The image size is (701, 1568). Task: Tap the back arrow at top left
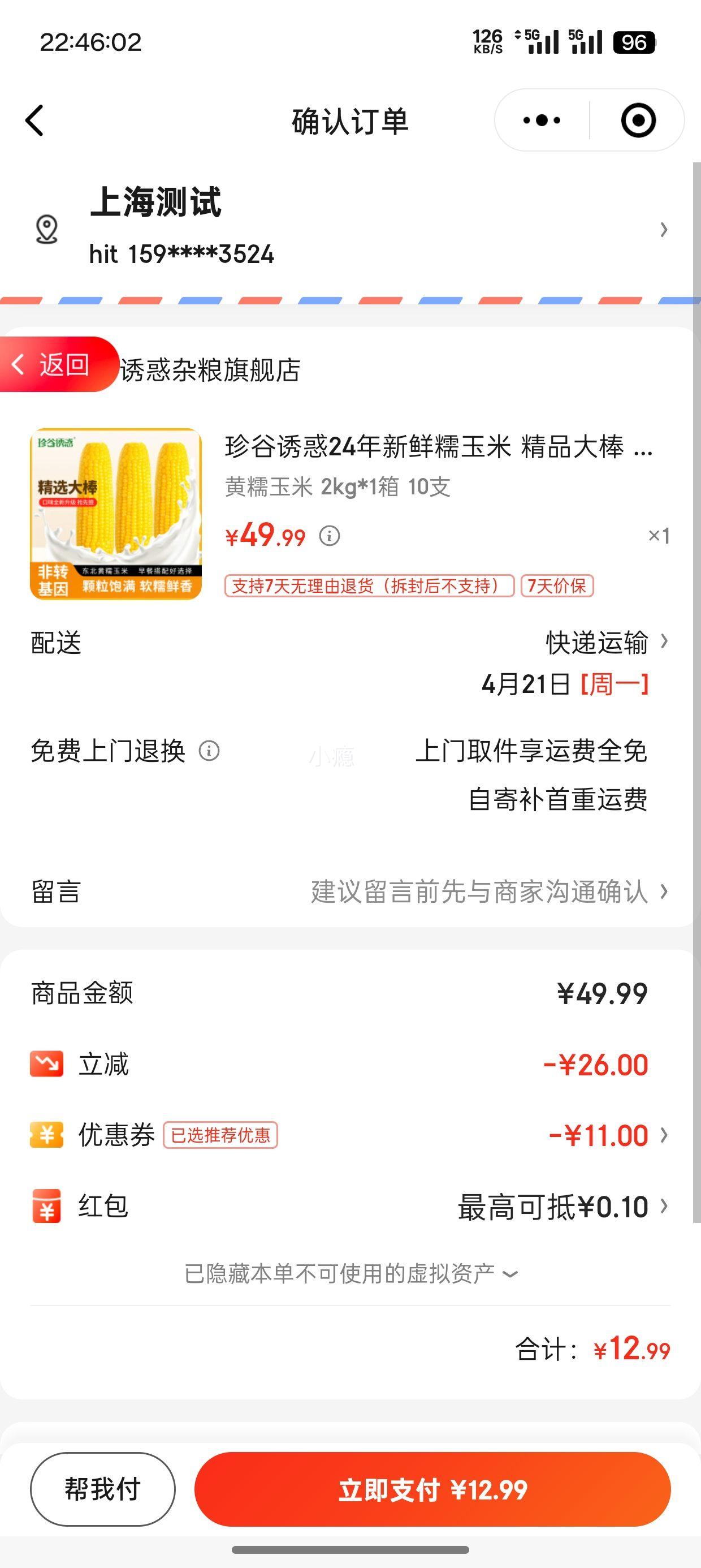[33, 120]
